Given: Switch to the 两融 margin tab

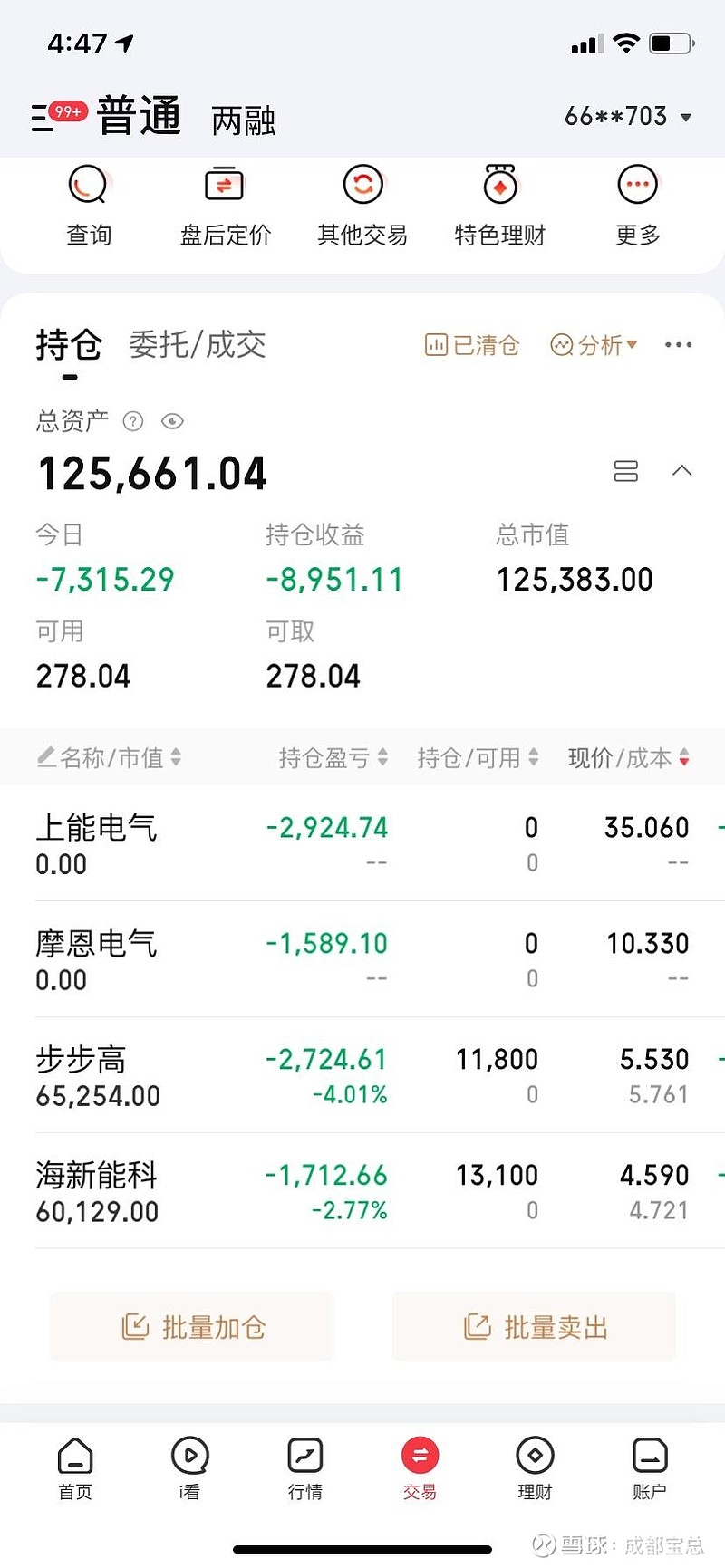Looking at the screenshot, I should point(241,120).
